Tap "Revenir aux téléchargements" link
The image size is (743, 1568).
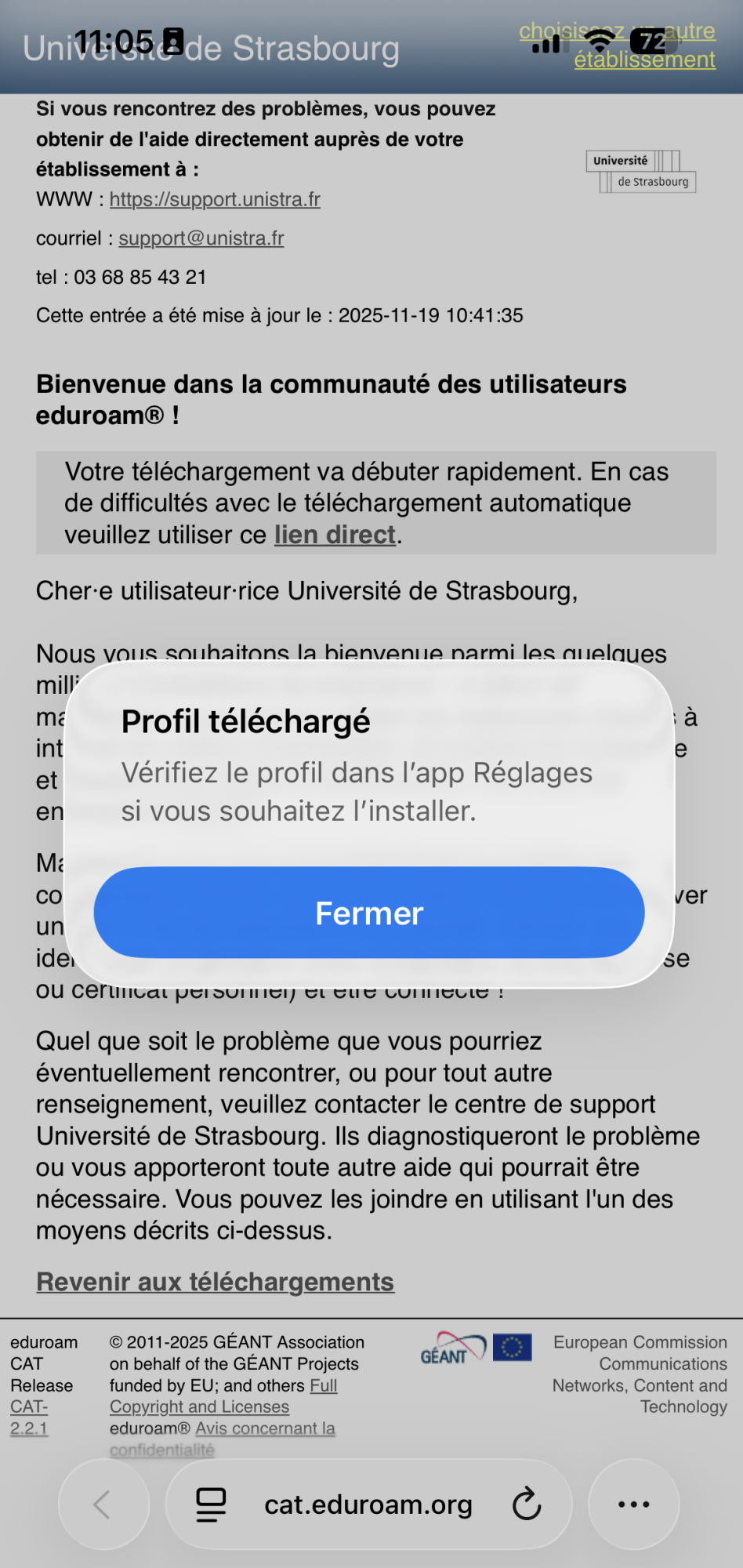click(216, 1282)
